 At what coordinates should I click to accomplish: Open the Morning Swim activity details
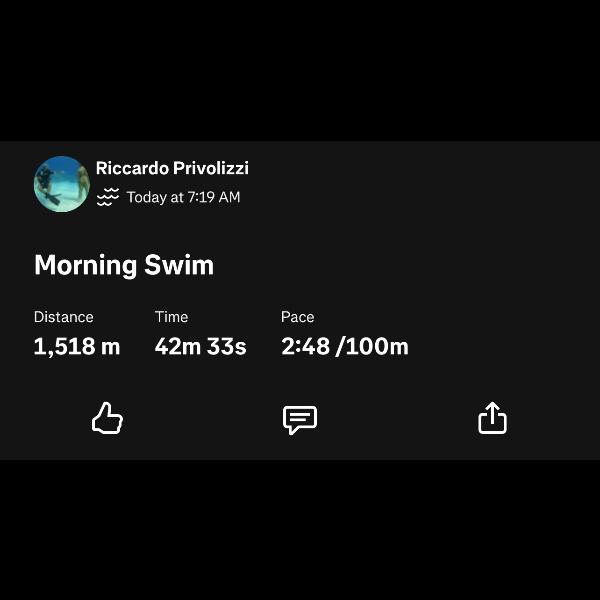point(124,265)
